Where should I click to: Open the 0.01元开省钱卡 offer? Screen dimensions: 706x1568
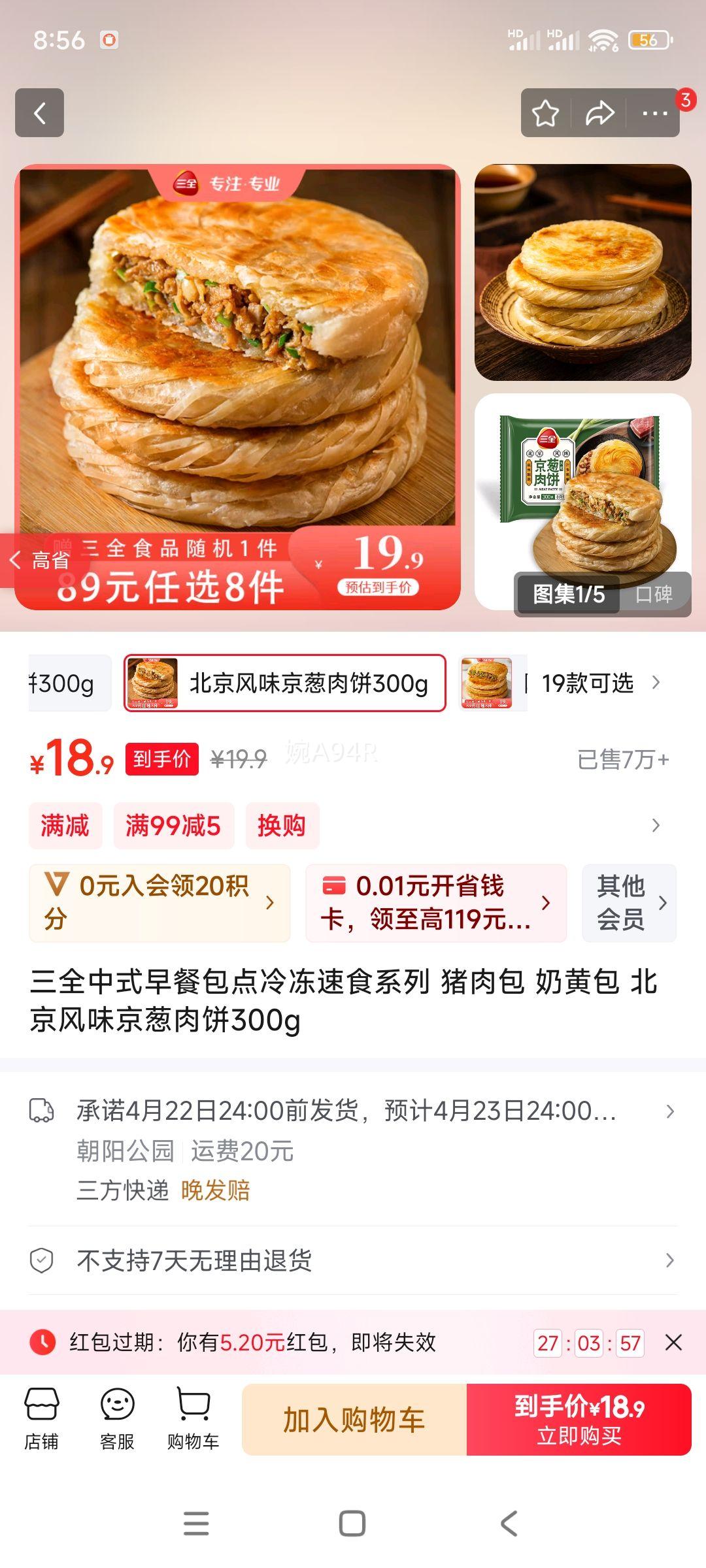435,903
